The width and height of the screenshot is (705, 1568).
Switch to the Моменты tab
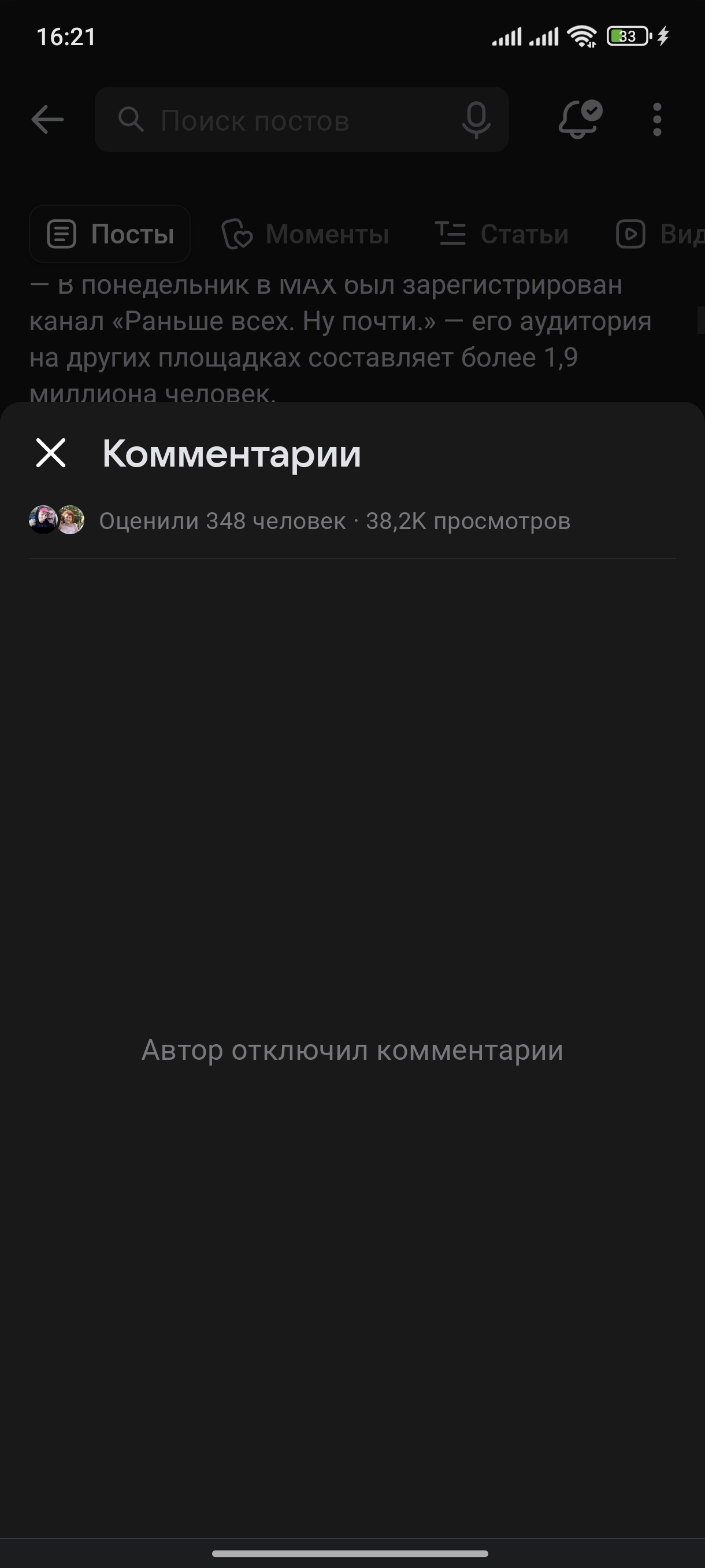(305, 234)
